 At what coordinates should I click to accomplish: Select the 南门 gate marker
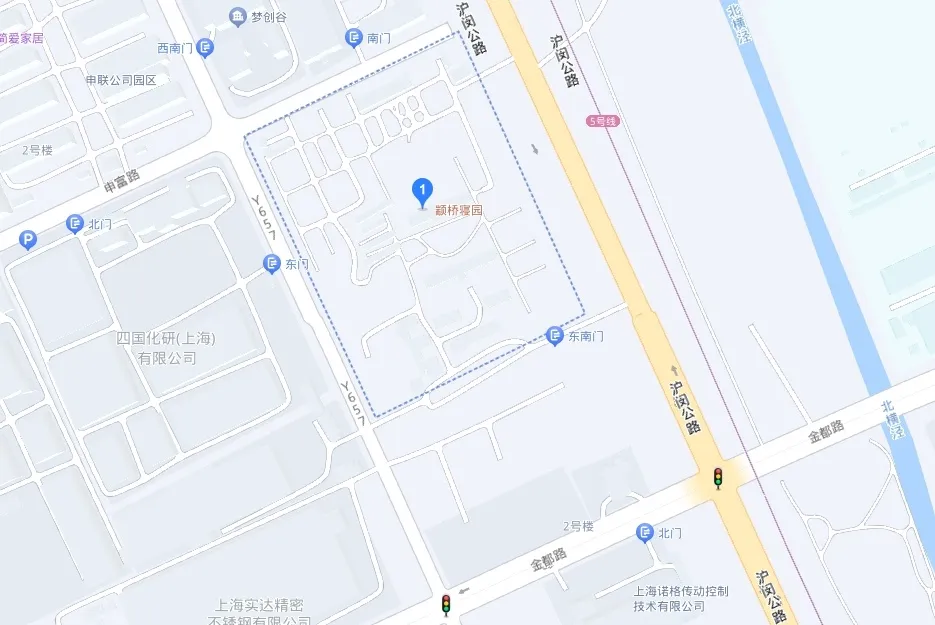click(x=354, y=38)
